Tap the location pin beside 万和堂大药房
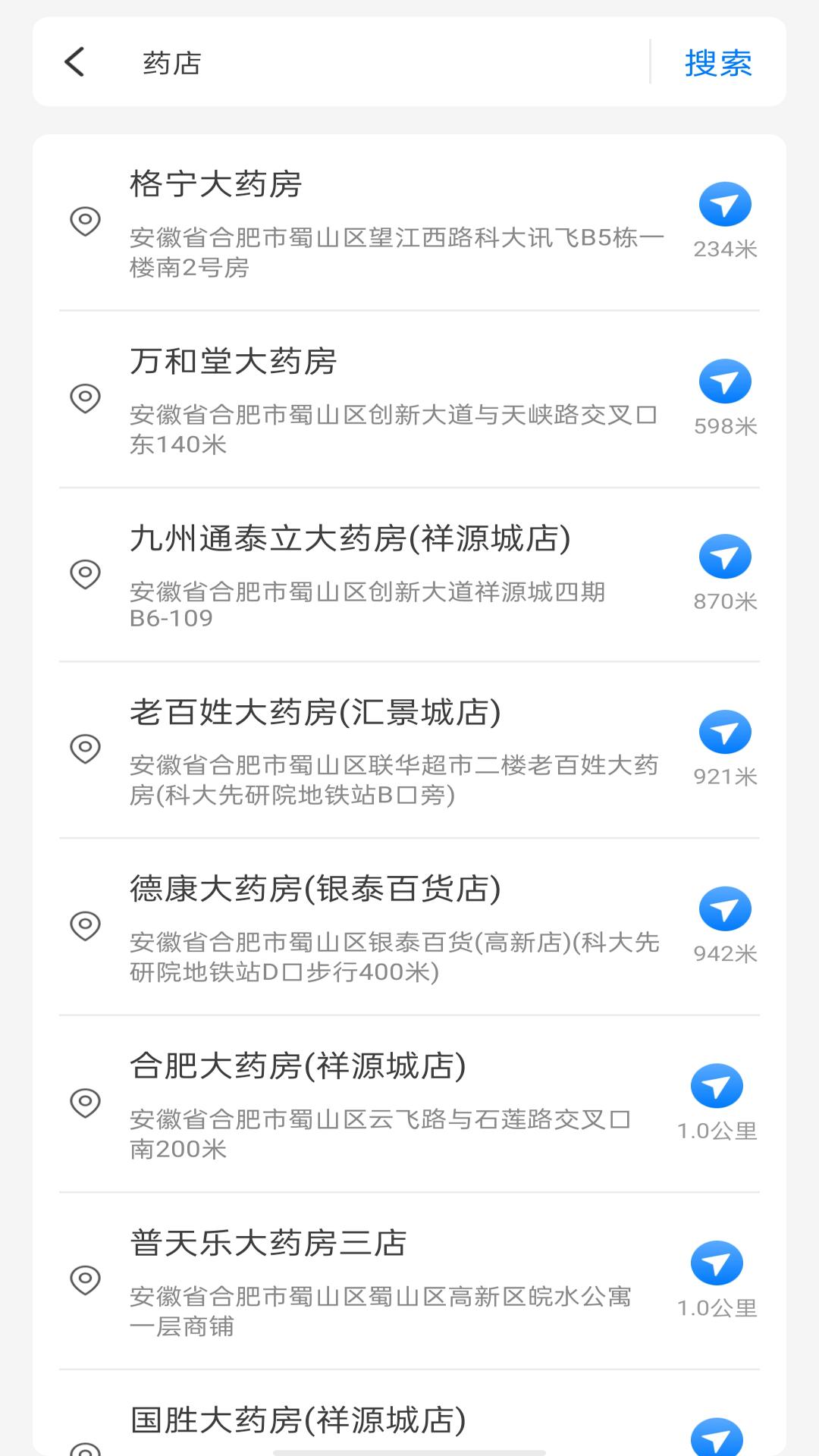 coord(85,398)
